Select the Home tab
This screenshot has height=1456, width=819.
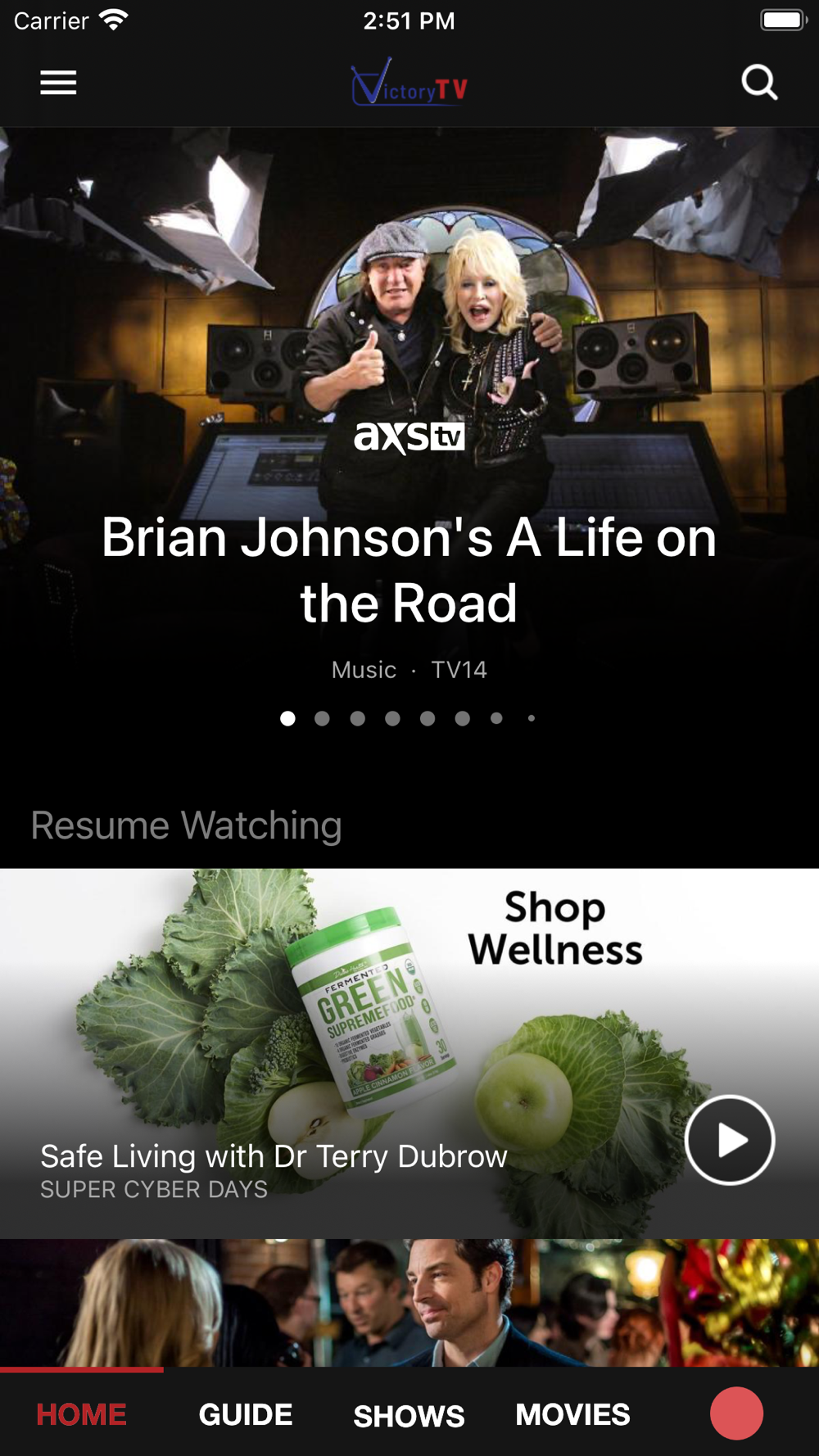click(81, 1414)
